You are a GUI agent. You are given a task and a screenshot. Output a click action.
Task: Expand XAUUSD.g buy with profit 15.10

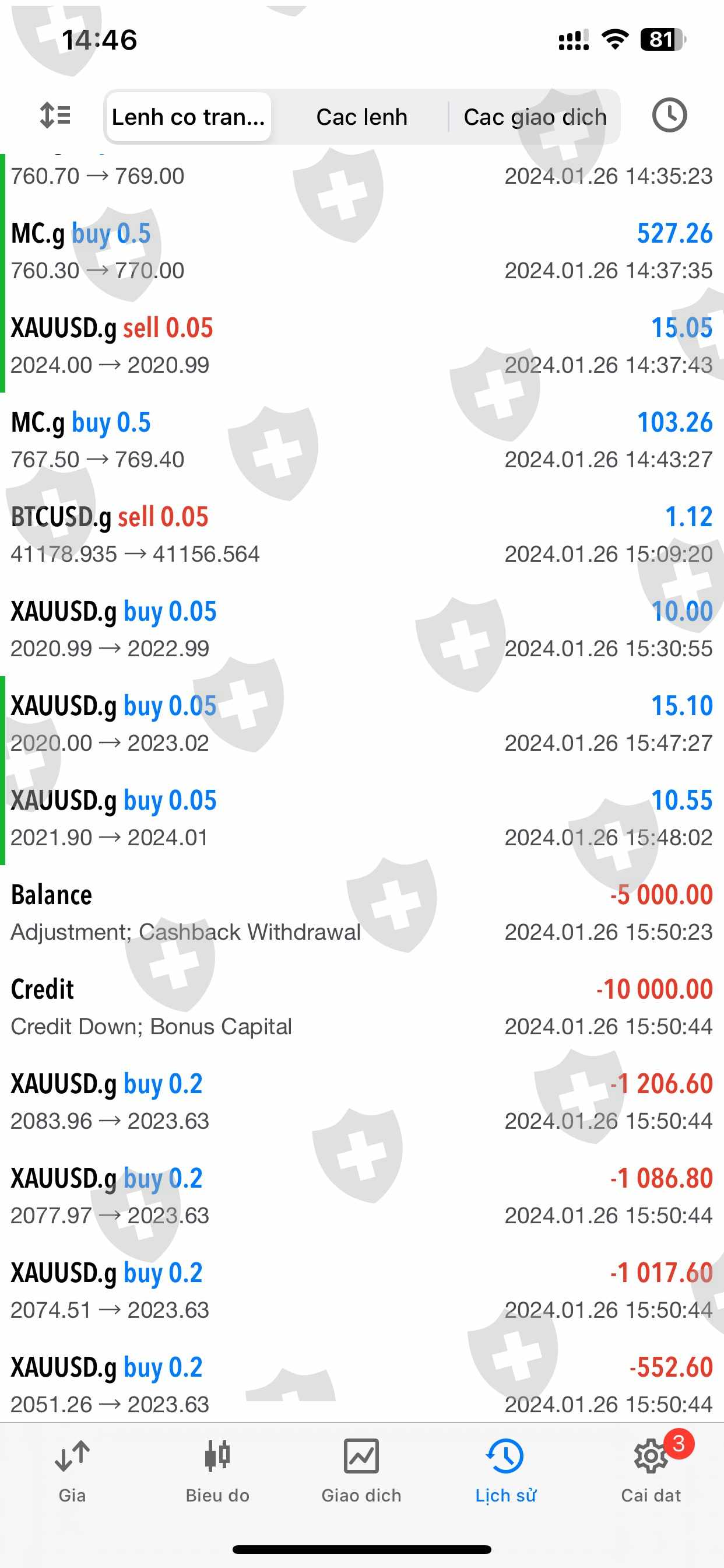click(x=361, y=723)
